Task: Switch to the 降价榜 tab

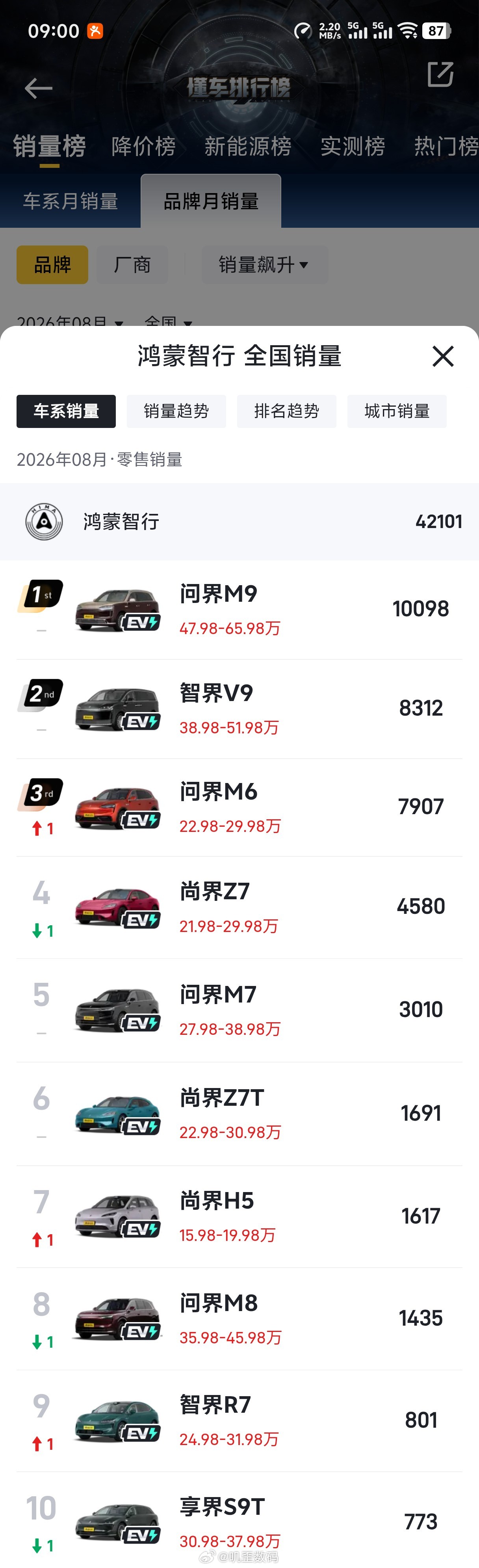Action: tap(144, 146)
